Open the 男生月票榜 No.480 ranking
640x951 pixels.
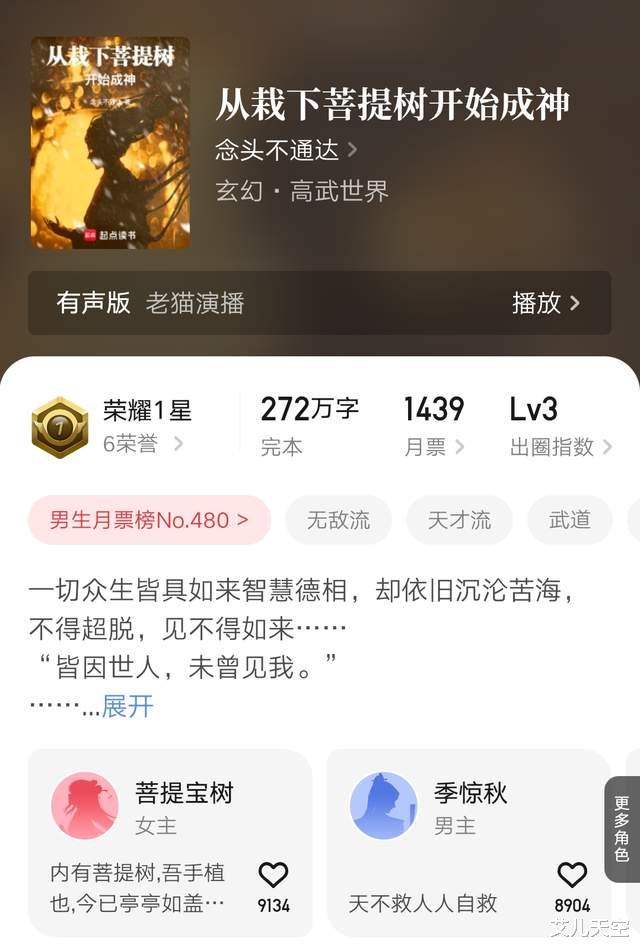[x=149, y=520]
